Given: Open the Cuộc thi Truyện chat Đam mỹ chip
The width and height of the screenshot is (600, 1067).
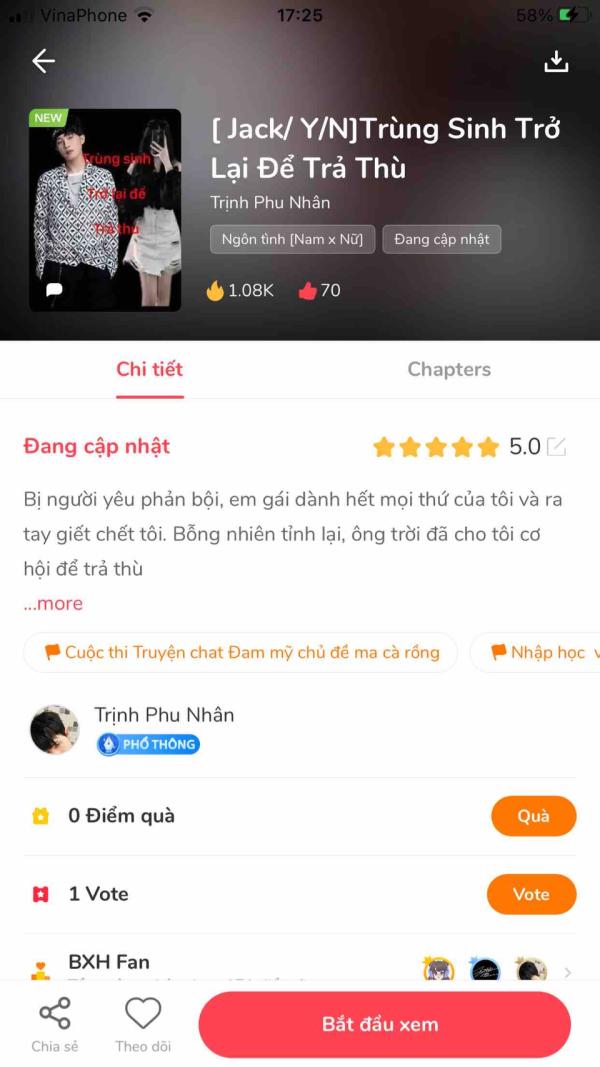Looking at the screenshot, I should coord(240,652).
